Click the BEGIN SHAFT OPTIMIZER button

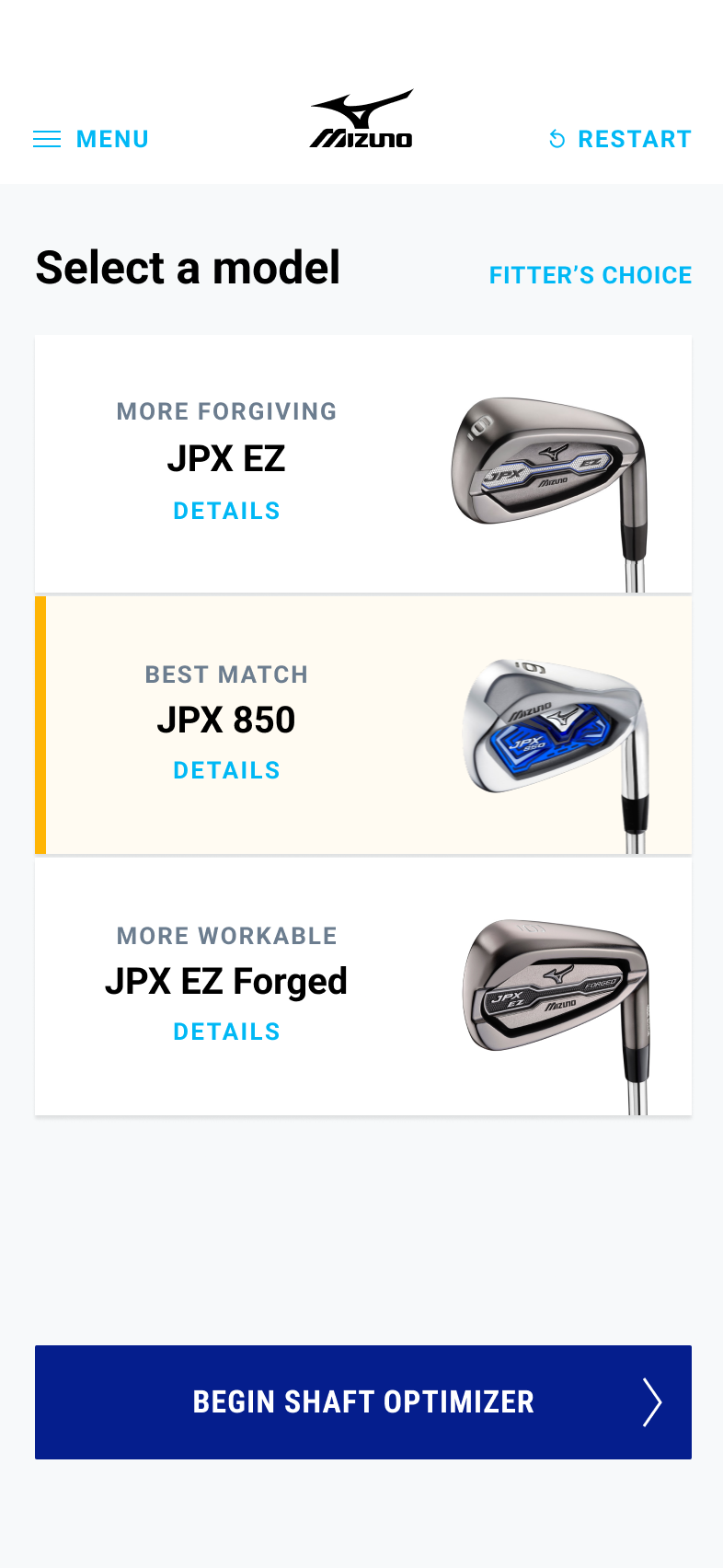coord(362,1402)
